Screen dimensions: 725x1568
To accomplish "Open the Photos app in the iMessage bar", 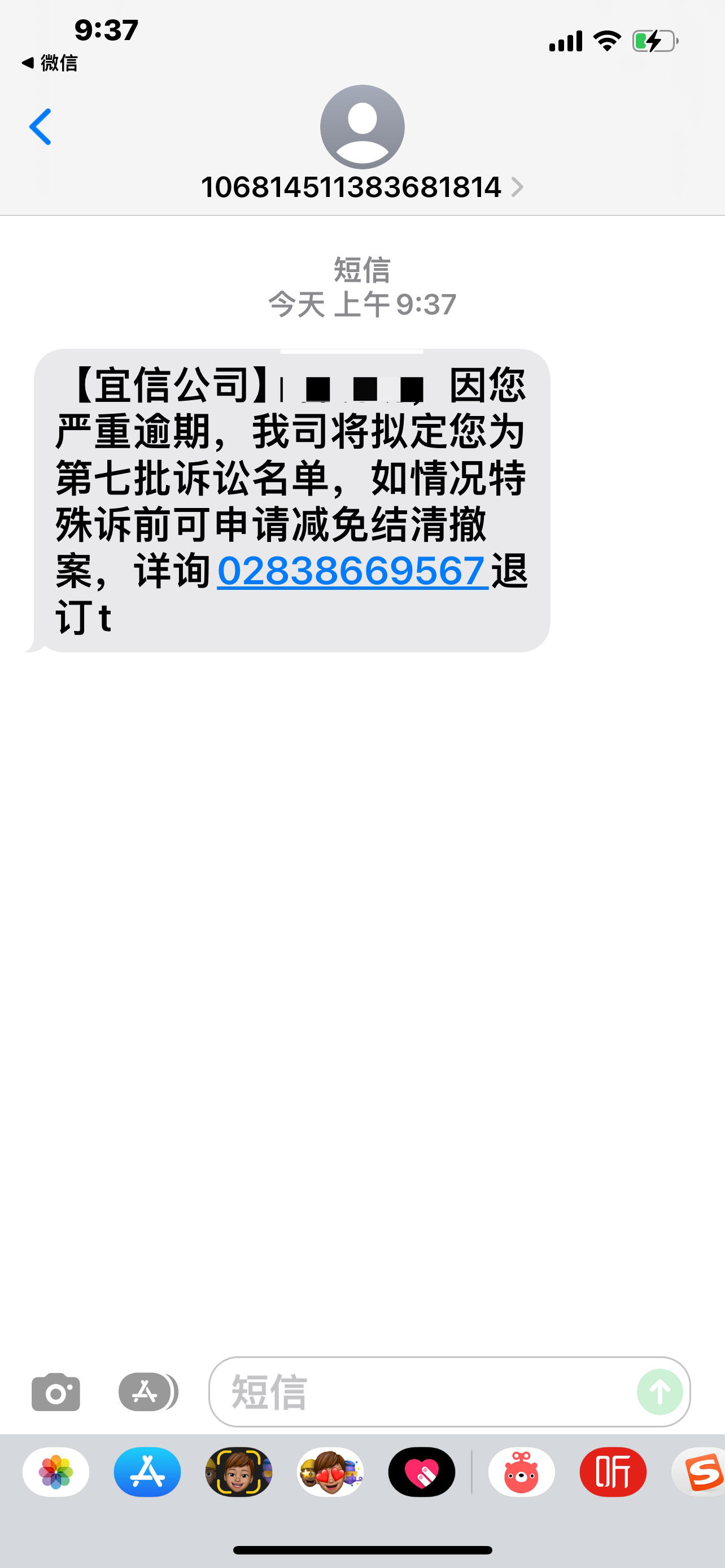I will 56,1473.
